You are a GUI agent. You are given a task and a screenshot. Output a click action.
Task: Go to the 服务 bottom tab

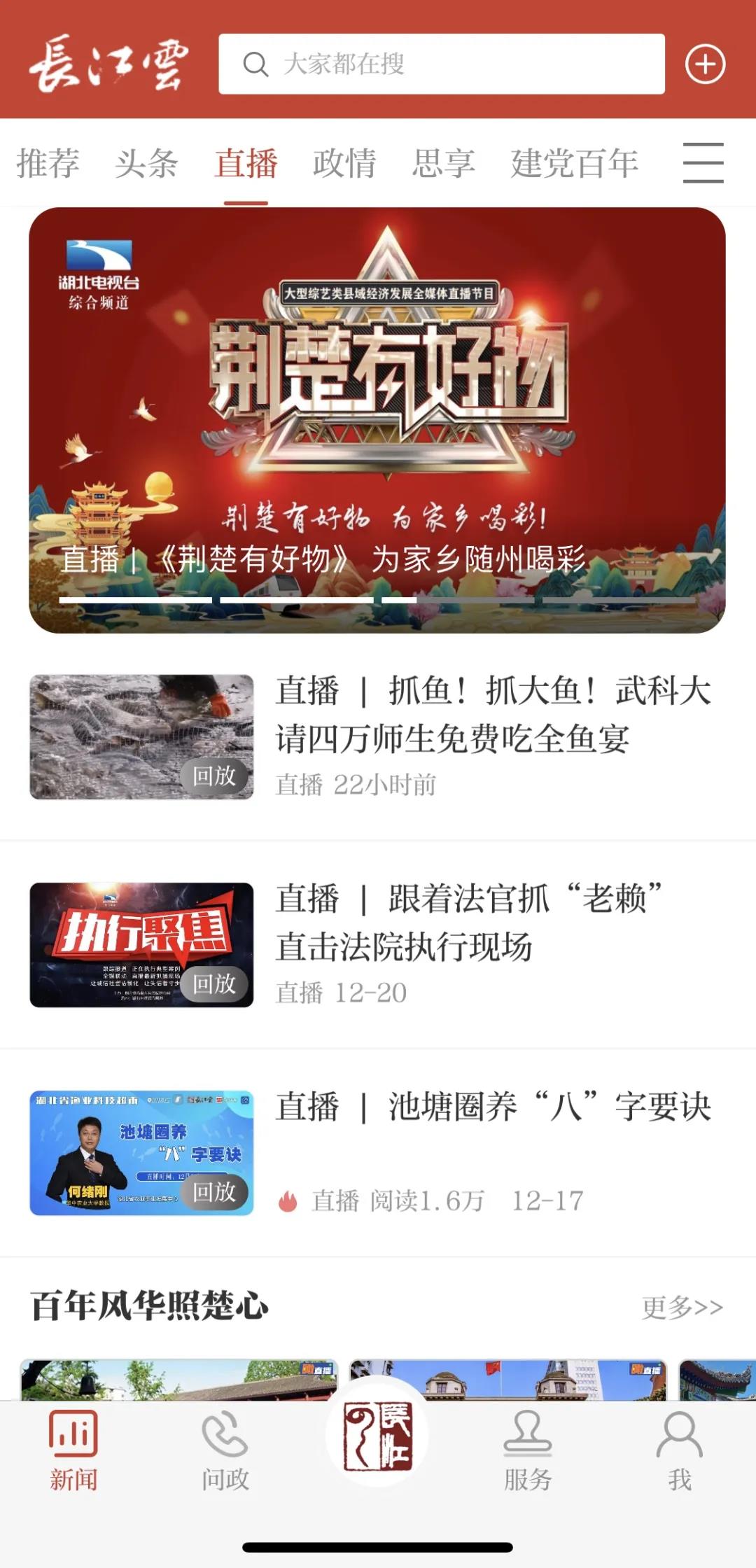click(528, 1450)
